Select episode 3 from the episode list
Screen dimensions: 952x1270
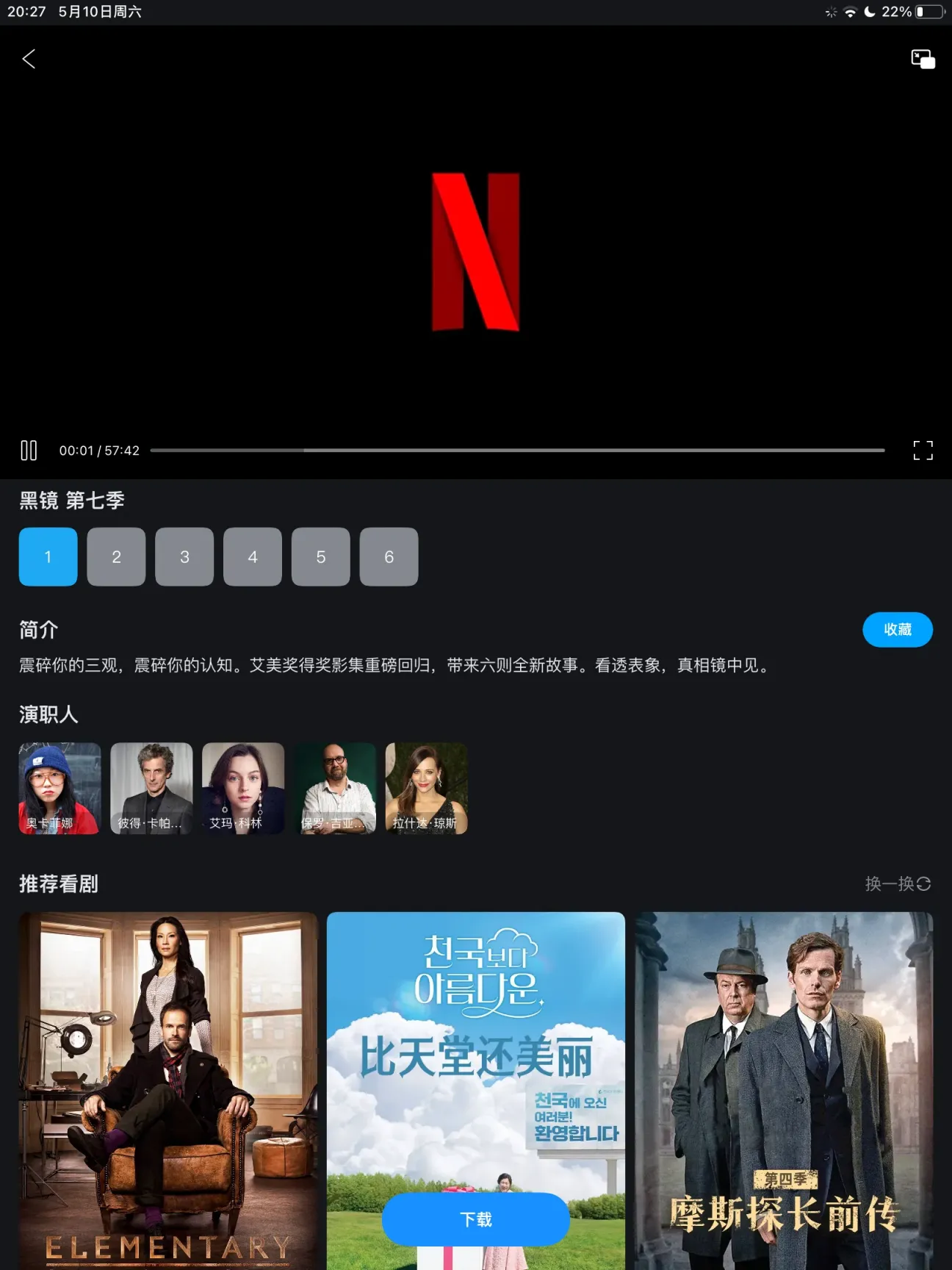pos(184,556)
